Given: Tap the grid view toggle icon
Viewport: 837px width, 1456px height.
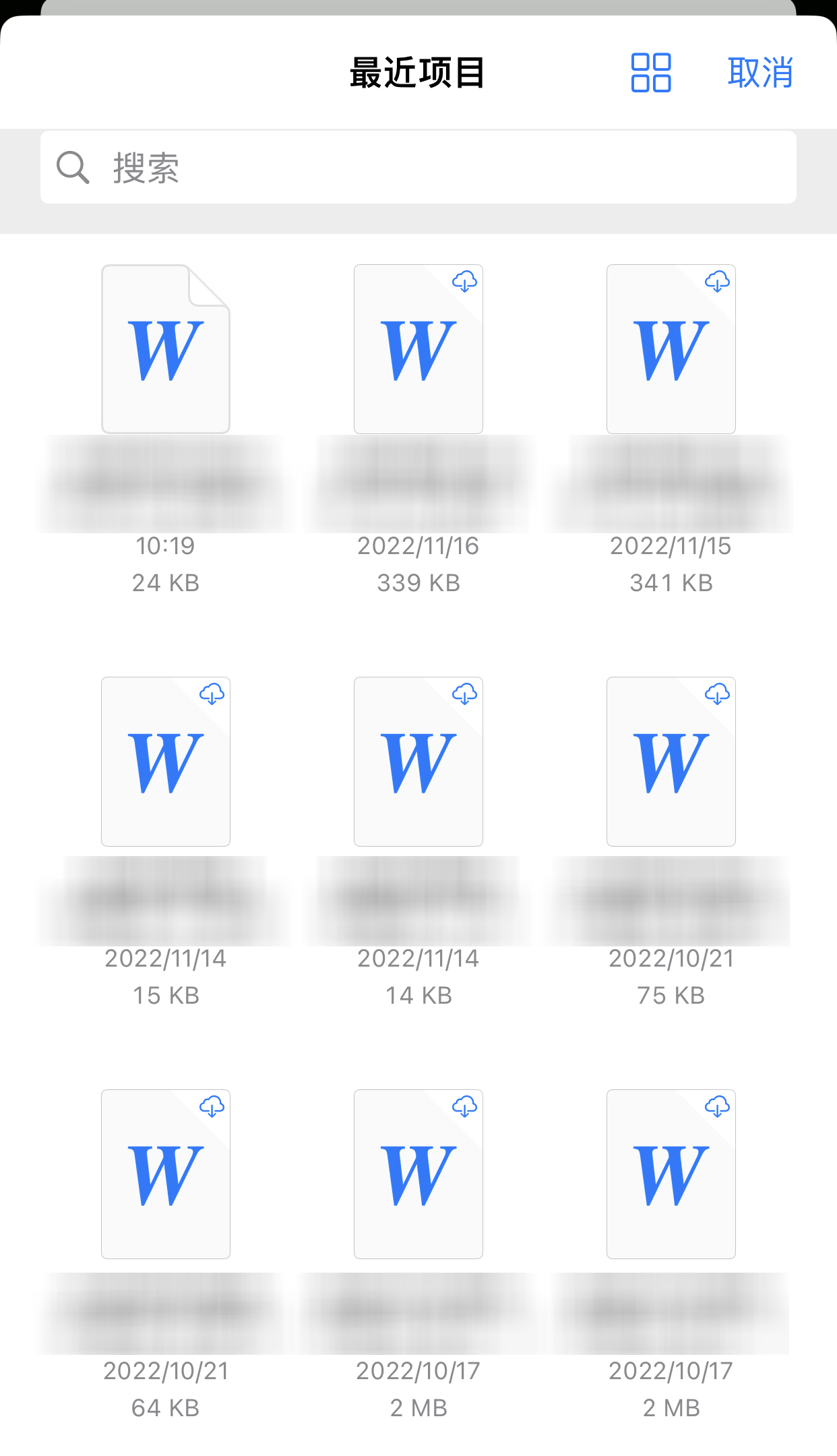Looking at the screenshot, I should click(650, 73).
